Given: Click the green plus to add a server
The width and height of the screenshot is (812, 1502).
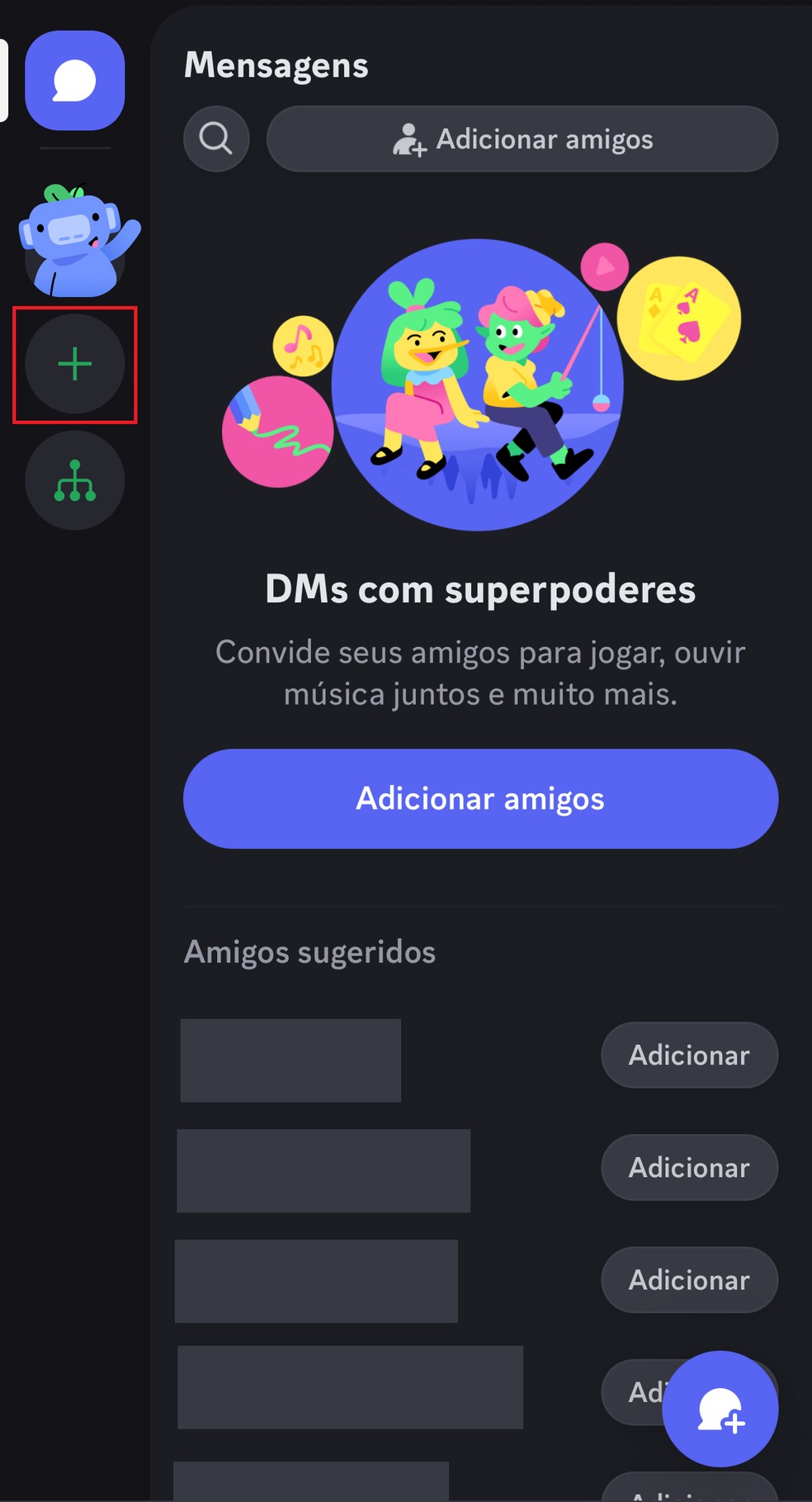Looking at the screenshot, I should point(74,364).
